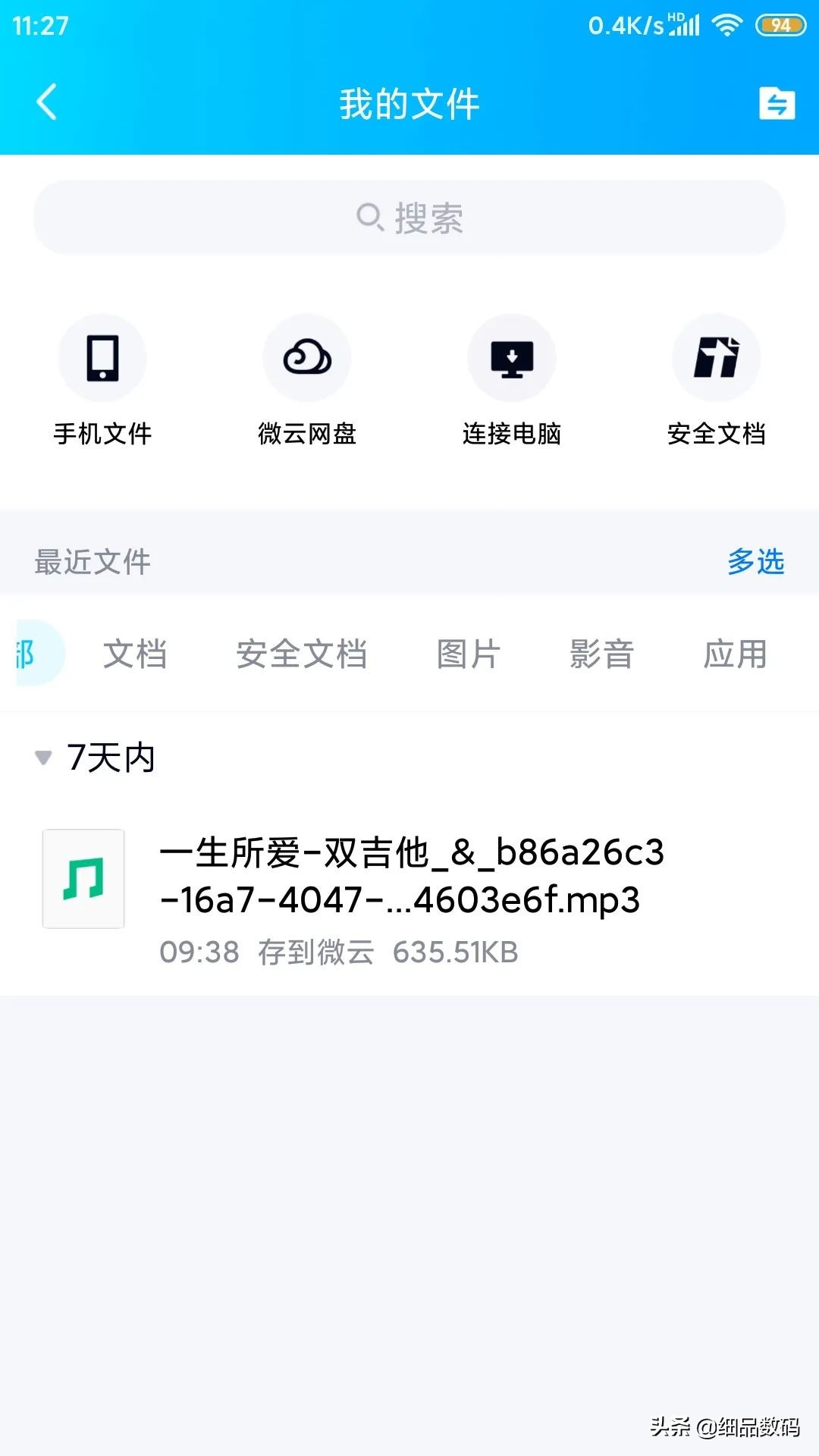Enable 多选 multi-select mode
The width and height of the screenshot is (819, 1456).
[755, 562]
